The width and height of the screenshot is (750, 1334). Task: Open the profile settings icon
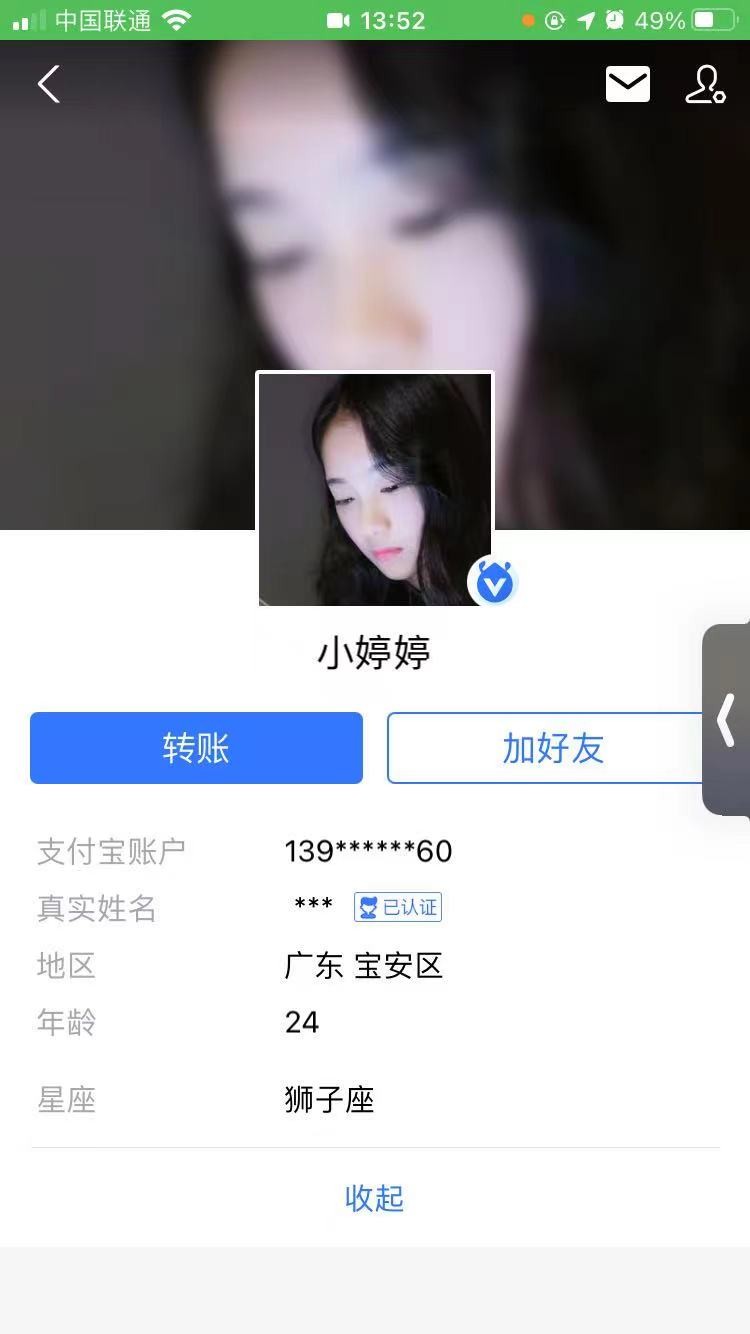[704, 84]
